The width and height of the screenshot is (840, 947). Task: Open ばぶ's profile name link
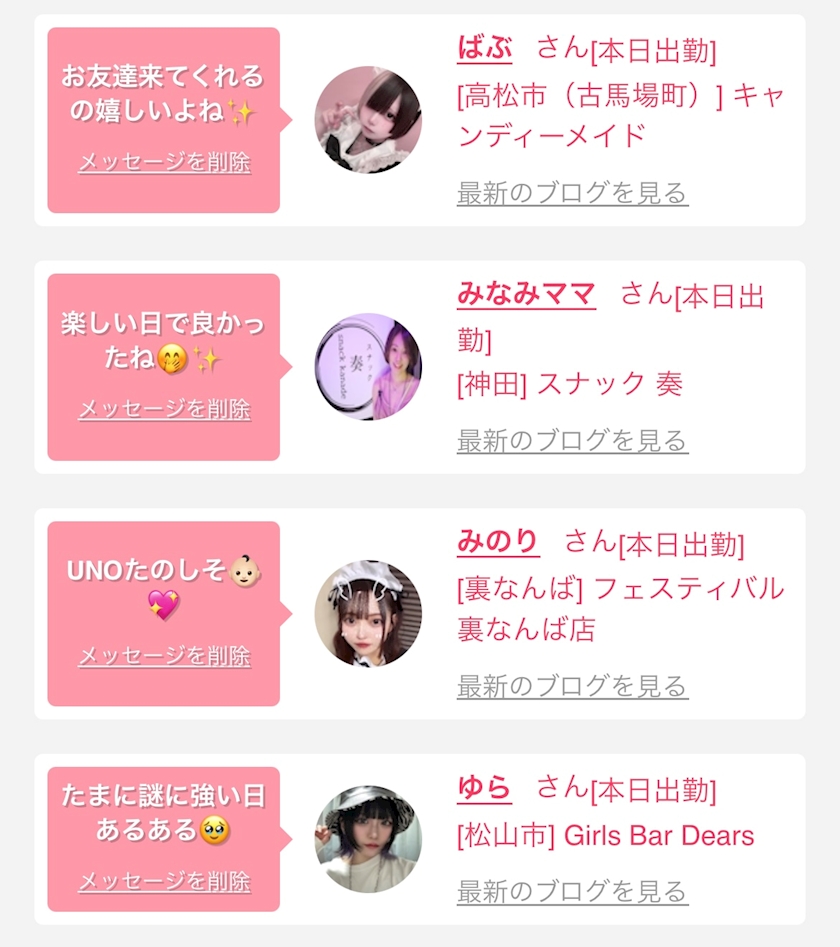484,48
